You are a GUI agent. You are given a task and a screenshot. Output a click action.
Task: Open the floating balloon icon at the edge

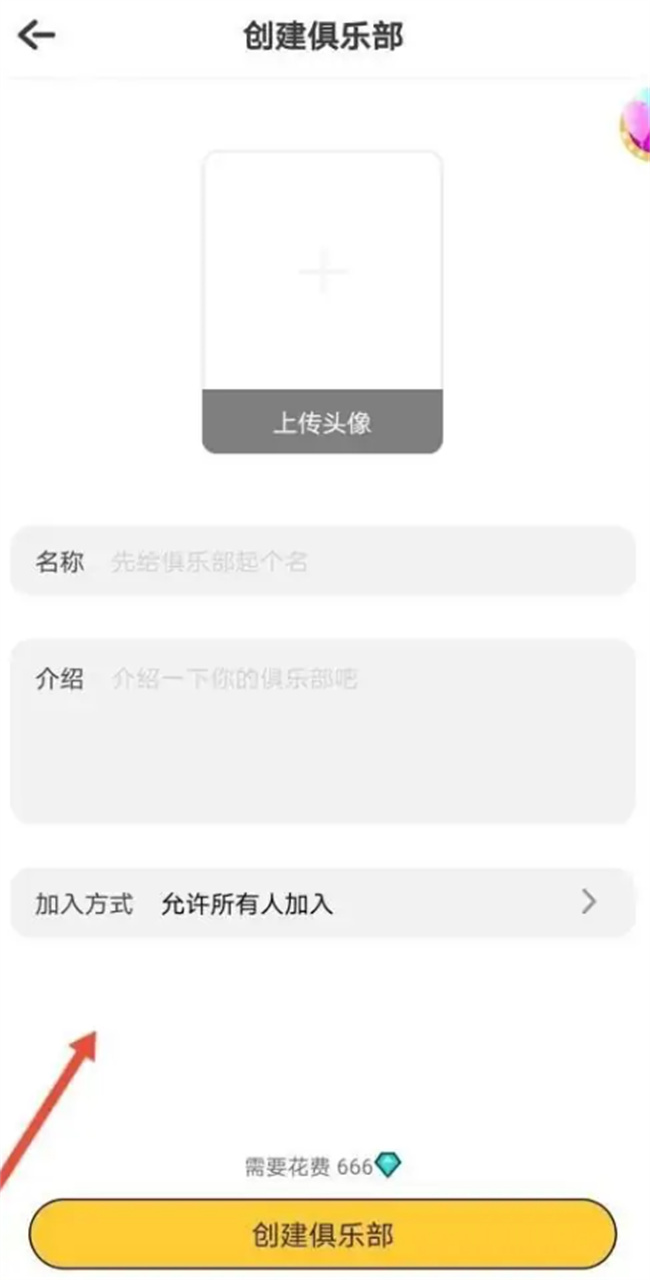[636, 125]
